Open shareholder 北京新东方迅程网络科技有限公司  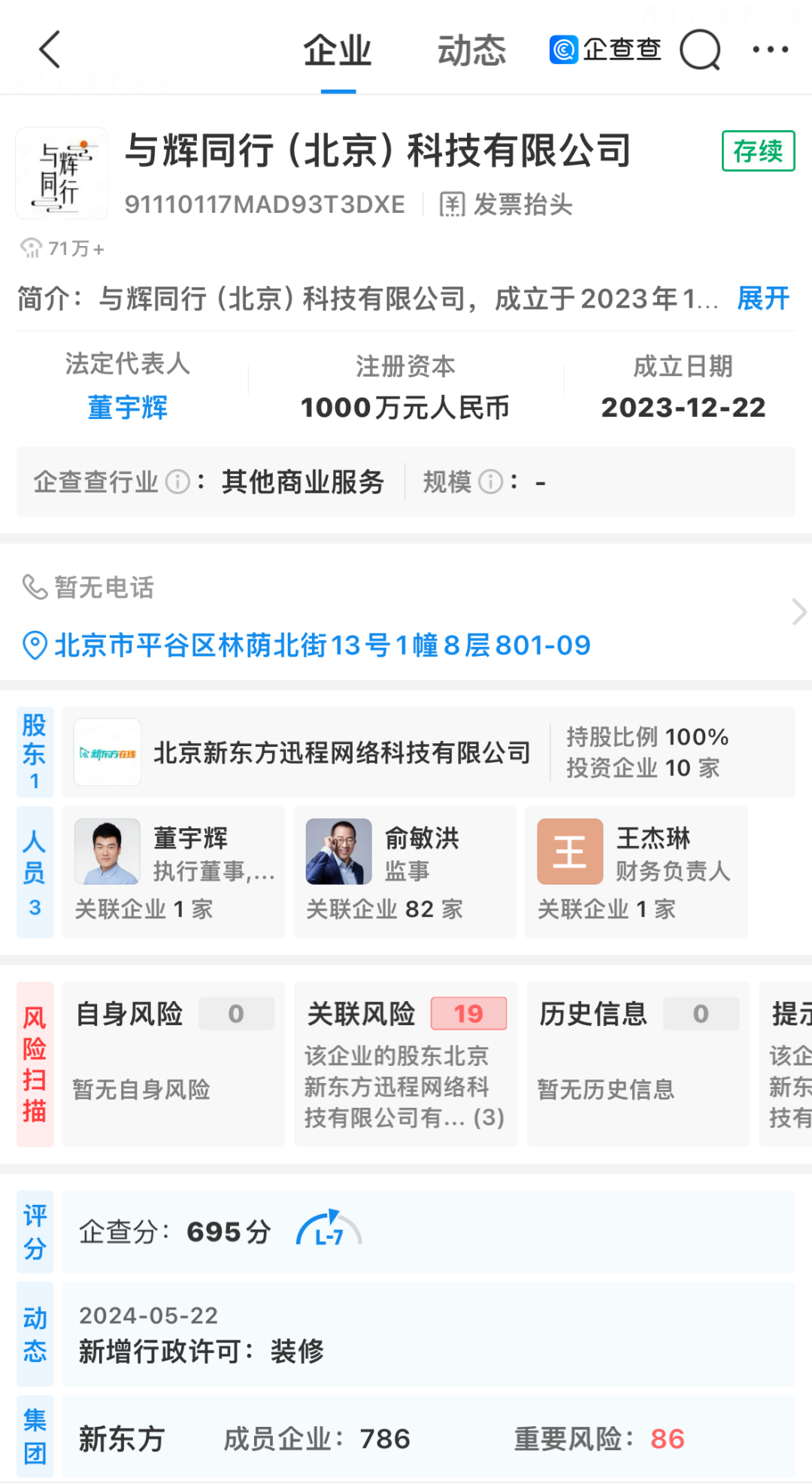point(342,752)
